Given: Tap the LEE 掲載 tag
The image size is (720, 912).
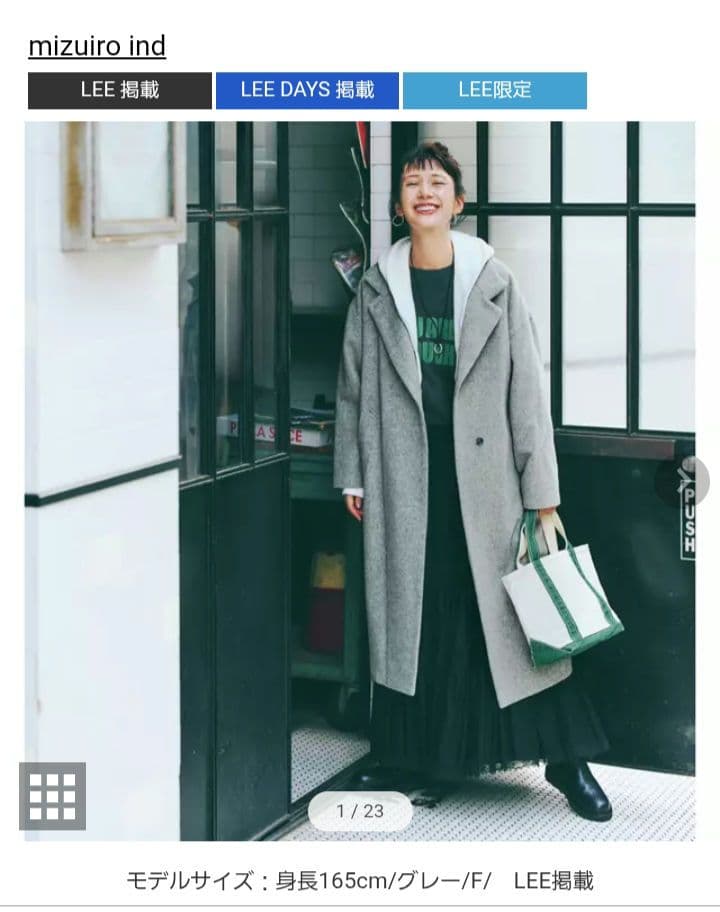Looking at the screenshot, I should coord(120,90).
